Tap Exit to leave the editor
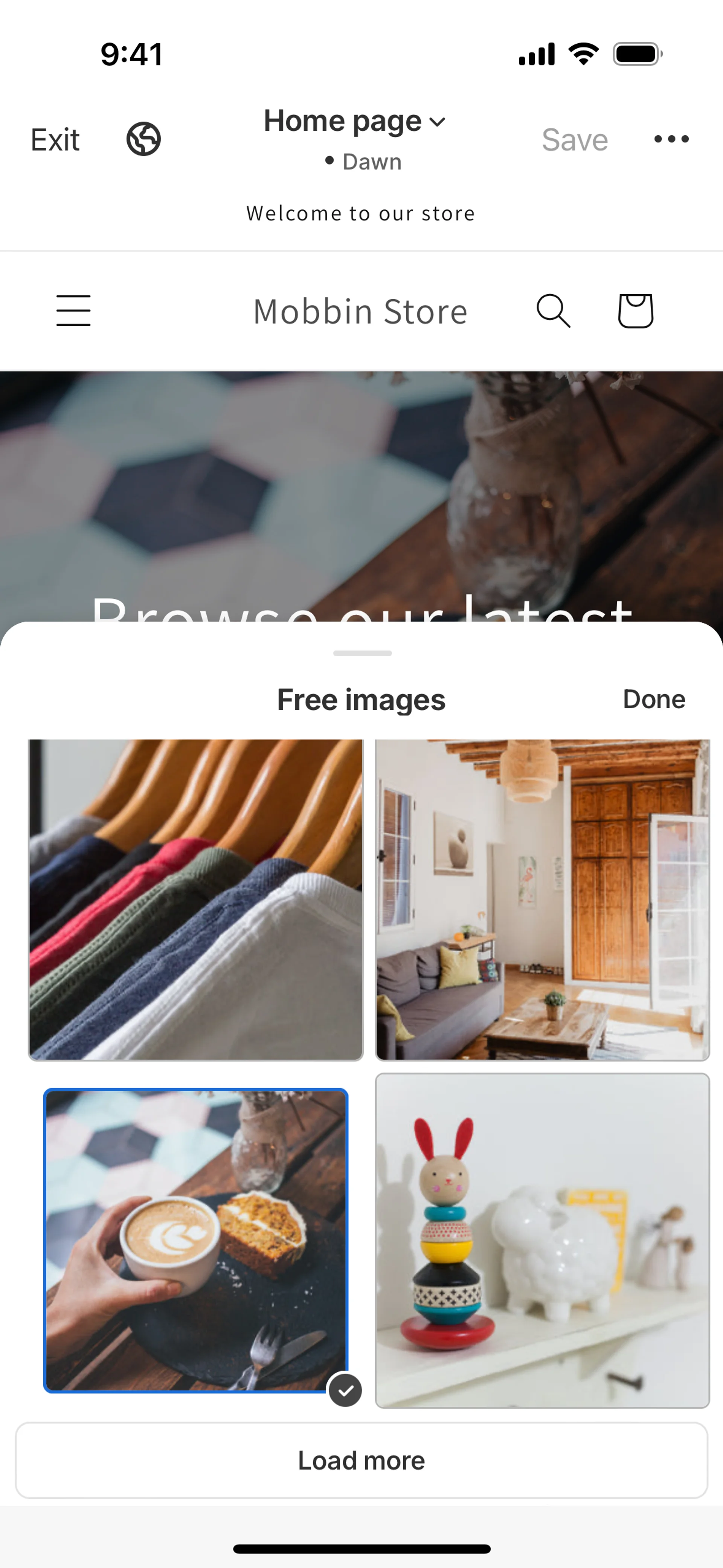This screenshot has width=723, height=1568. click(55, 140)
